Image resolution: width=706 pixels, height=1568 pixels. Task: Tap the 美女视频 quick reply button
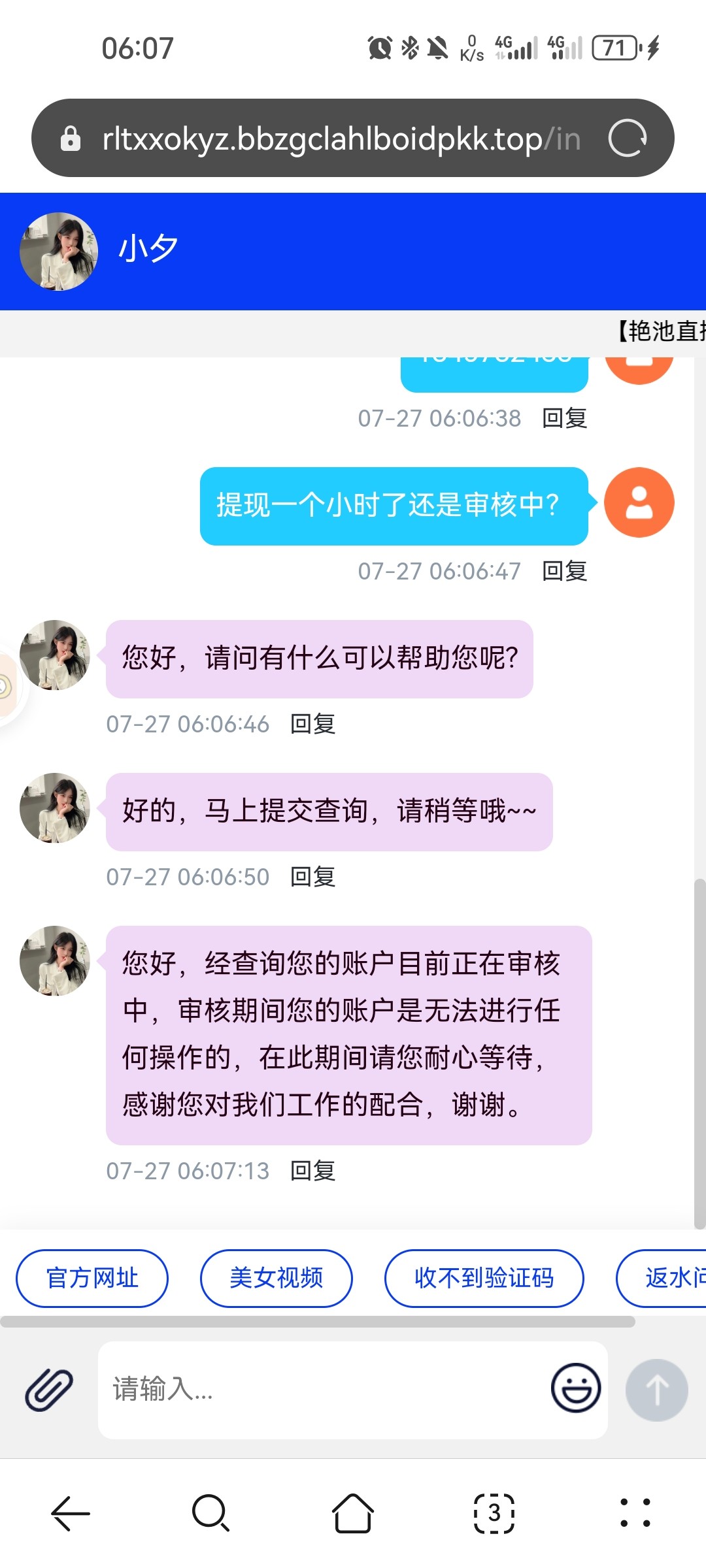click(277, 1279)
